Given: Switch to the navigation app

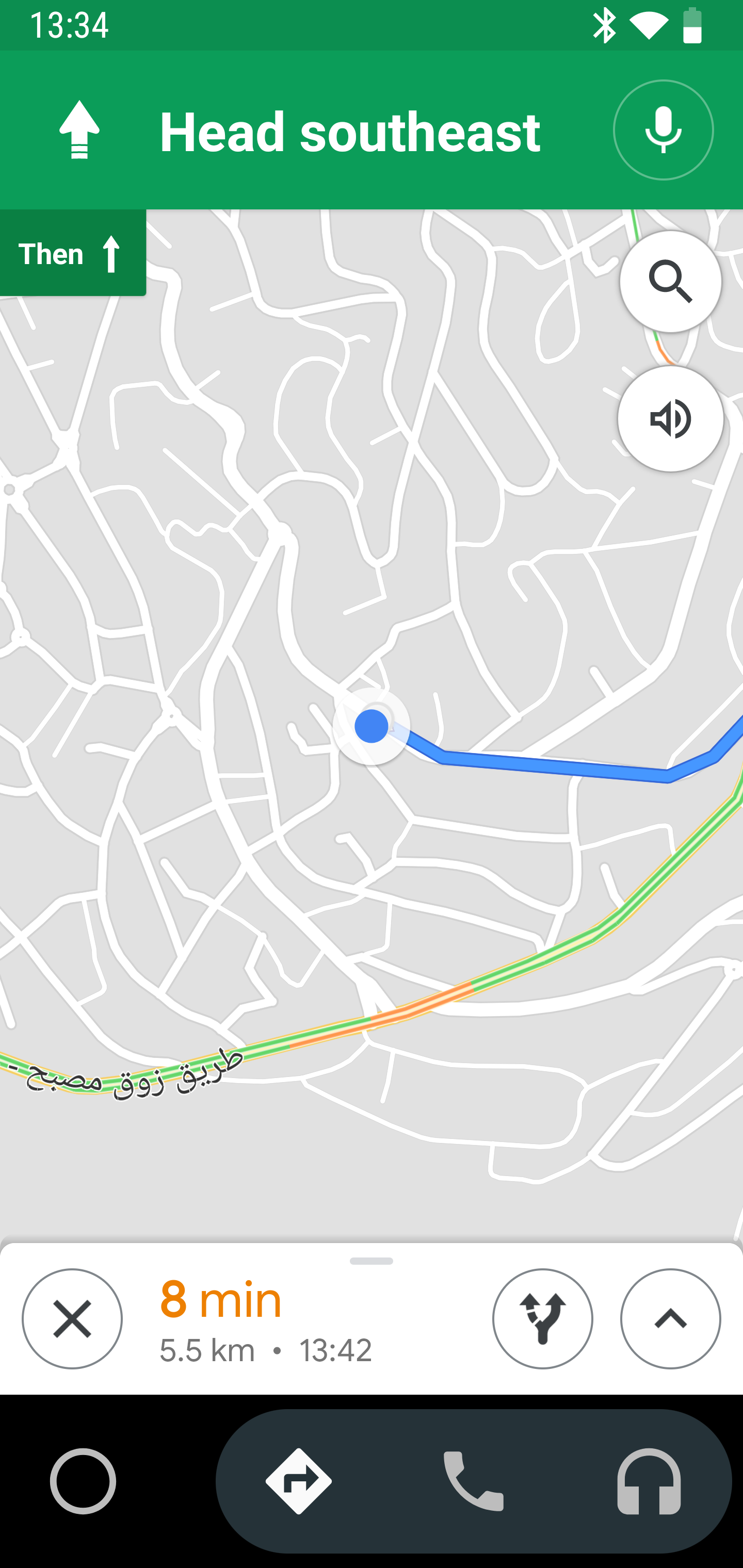Looking at the screenshot, I should (298, 1481).
